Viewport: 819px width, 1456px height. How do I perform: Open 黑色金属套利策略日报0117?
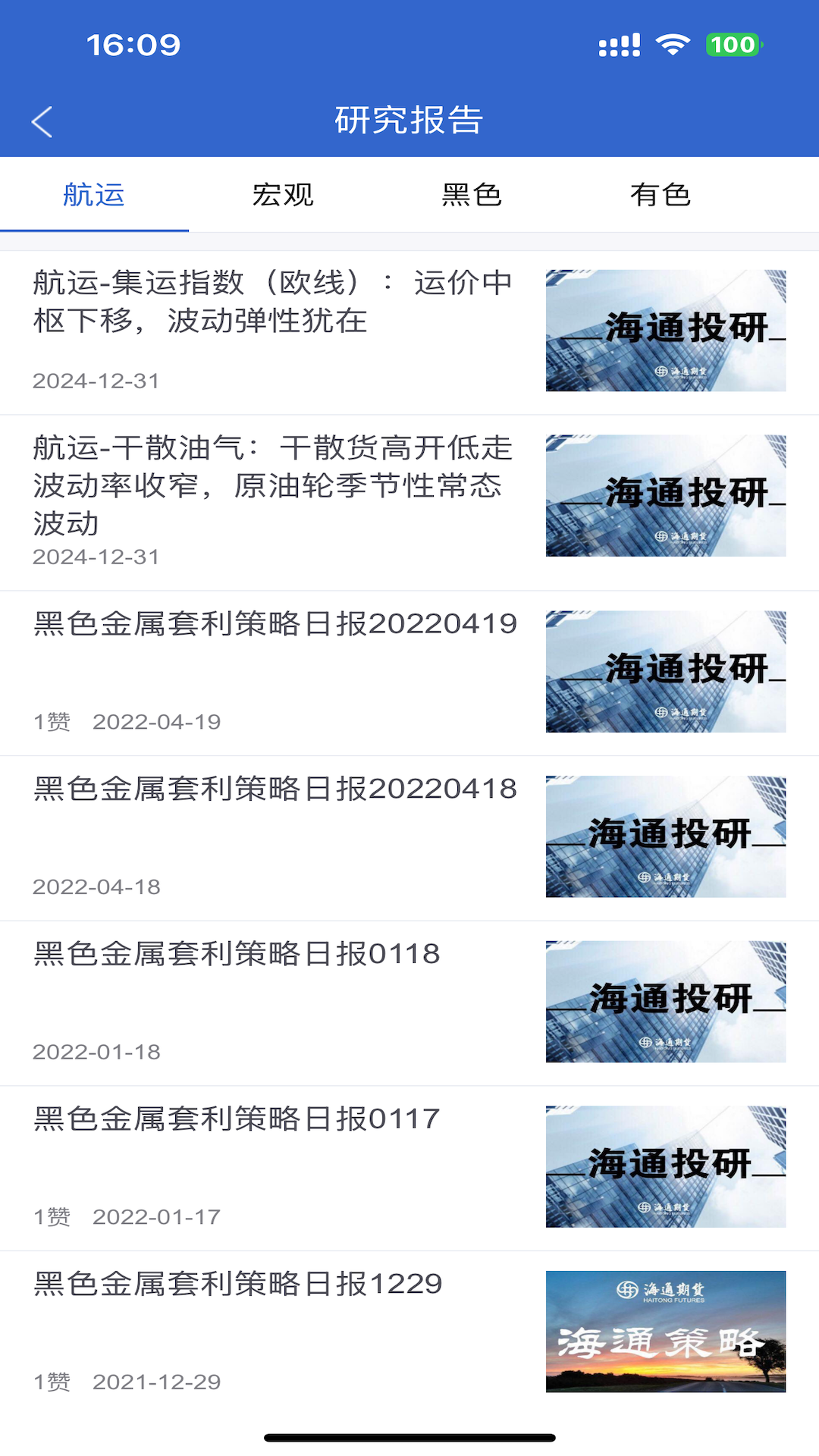(x=237, y=1119)
